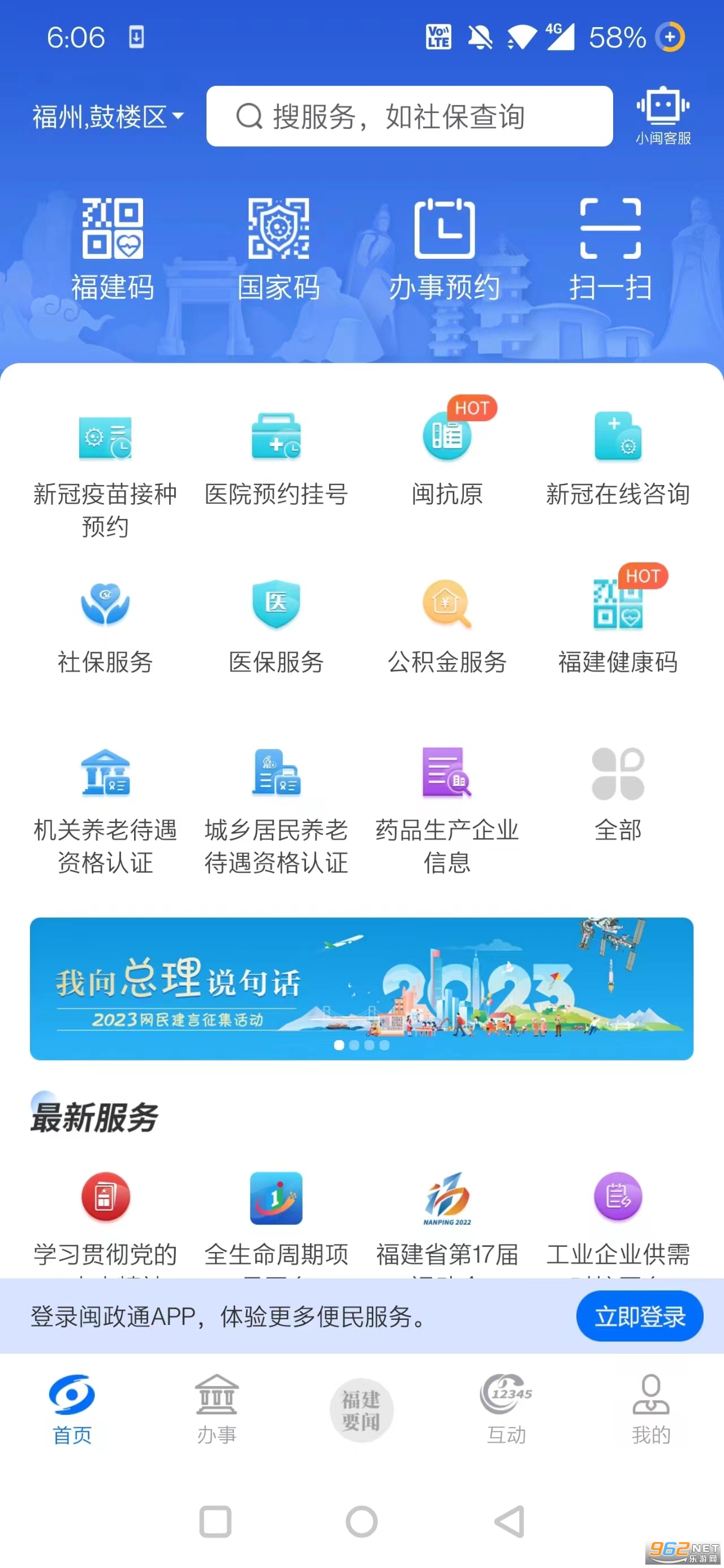Image resolution: width=724 pixels, height=1568 pixels.
Task: Switch to the 福建要闻 tab
Action: pyautogui.click(x=361, y=1410)
